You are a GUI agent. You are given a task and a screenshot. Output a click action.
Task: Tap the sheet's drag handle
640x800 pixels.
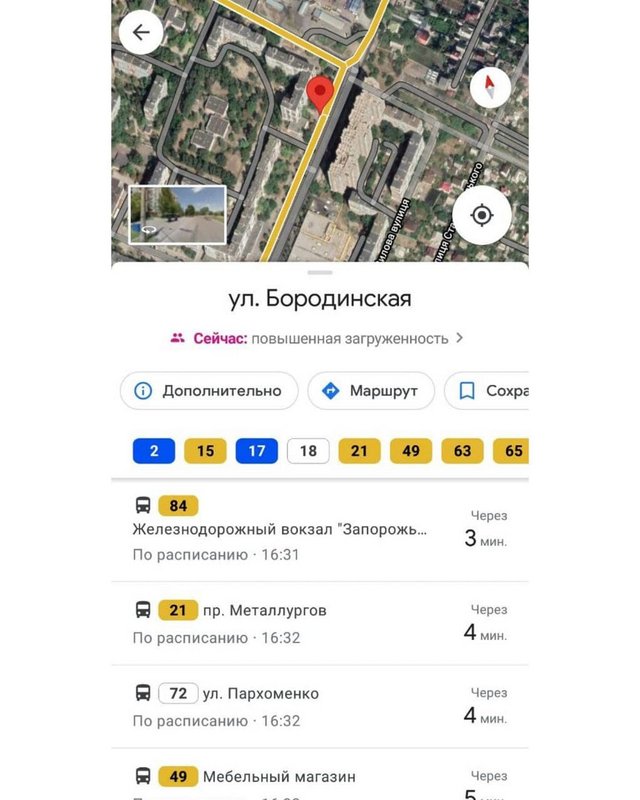click(320, 273)
